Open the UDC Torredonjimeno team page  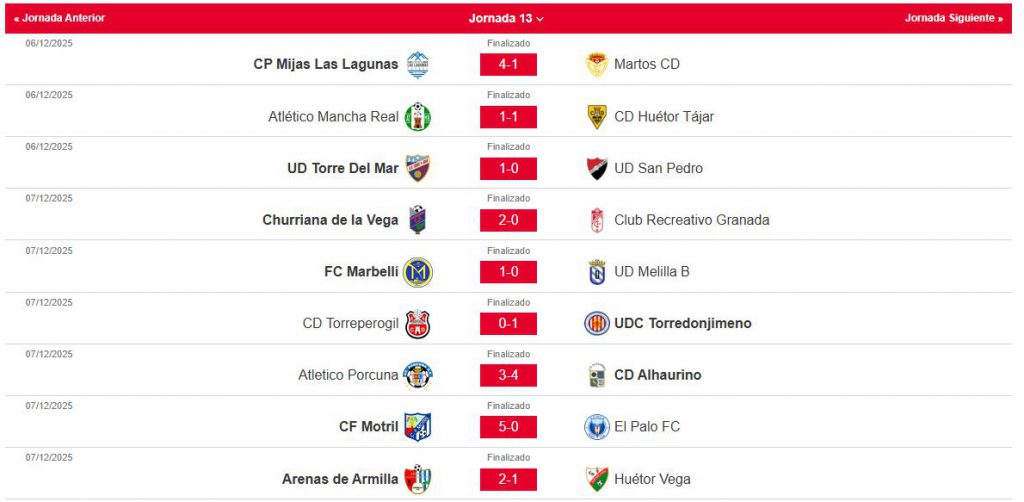point(682,323)
